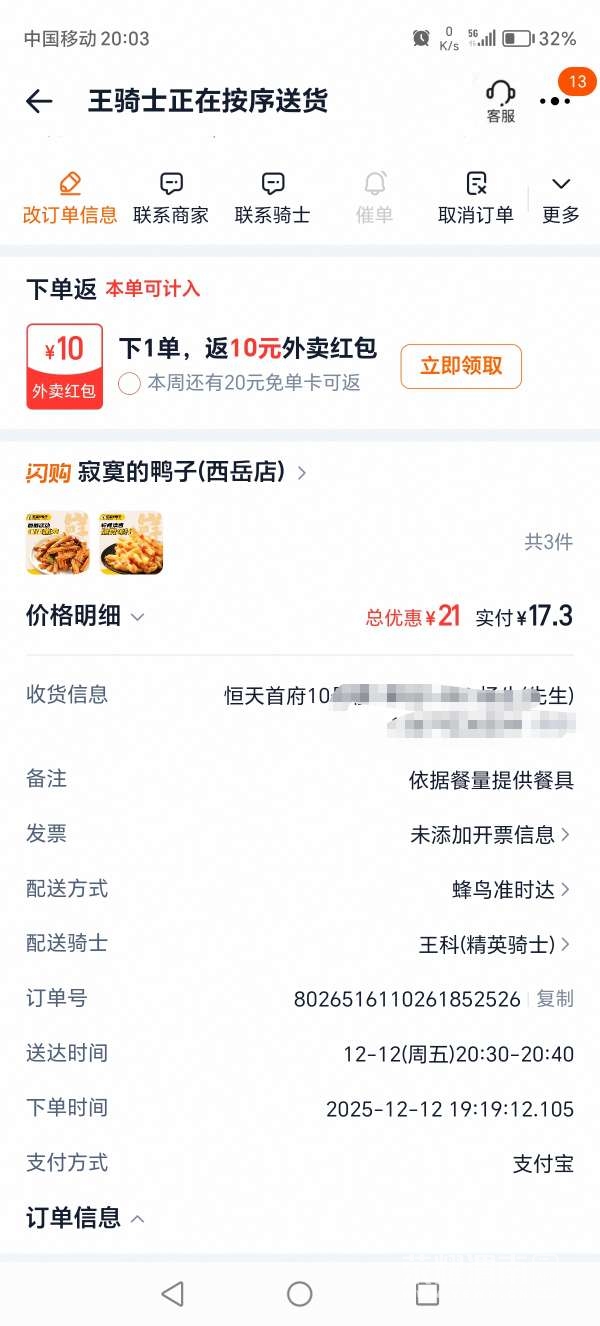The image size is (600, 1326).
Task: Select 取消订单 to cancel order
Action: click(476, 197)
